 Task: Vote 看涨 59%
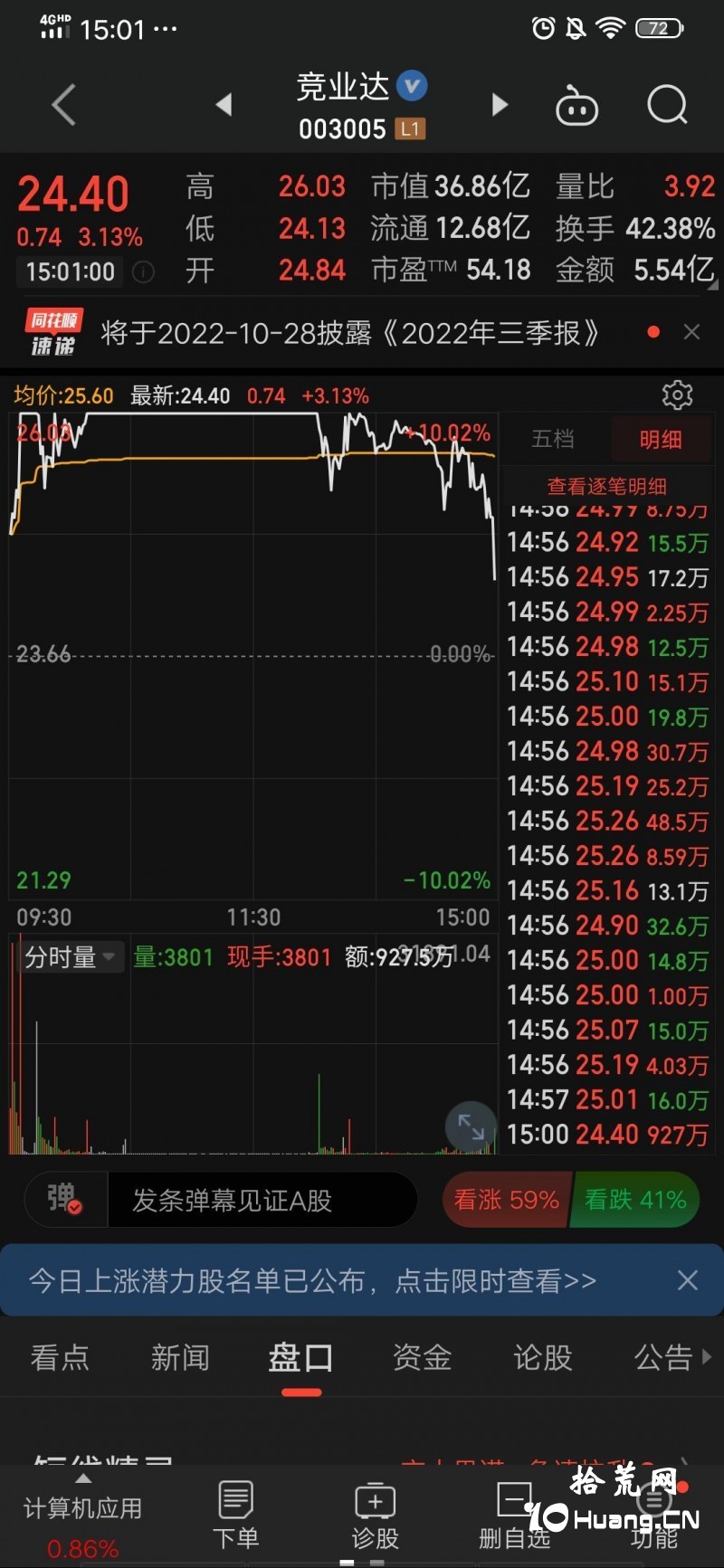507,1201
